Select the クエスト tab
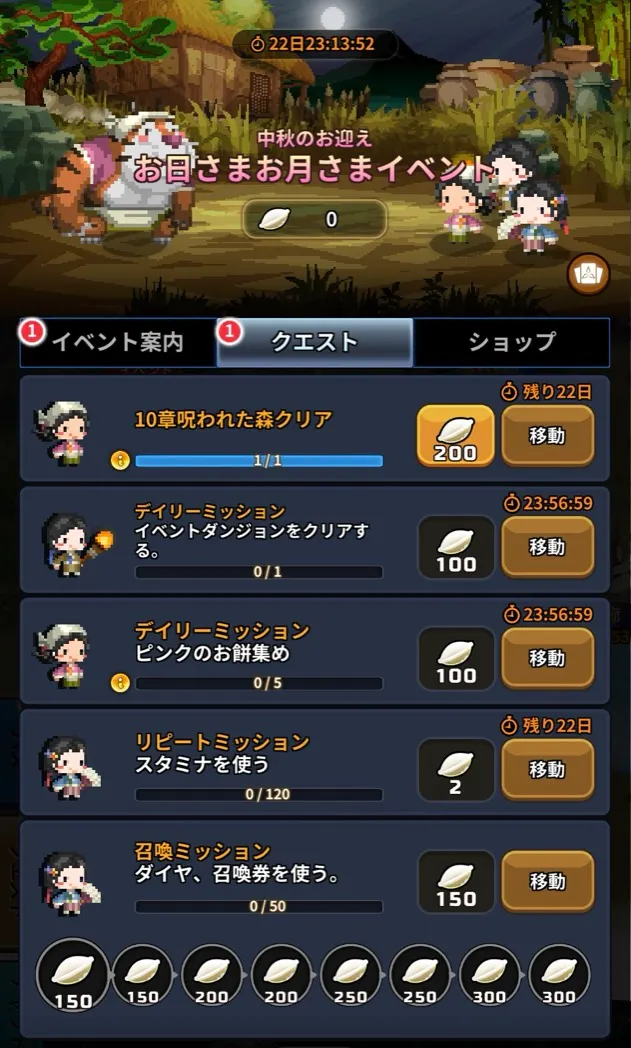The height and width of the screenshot is (1048, 631). [x=315, y=342]
